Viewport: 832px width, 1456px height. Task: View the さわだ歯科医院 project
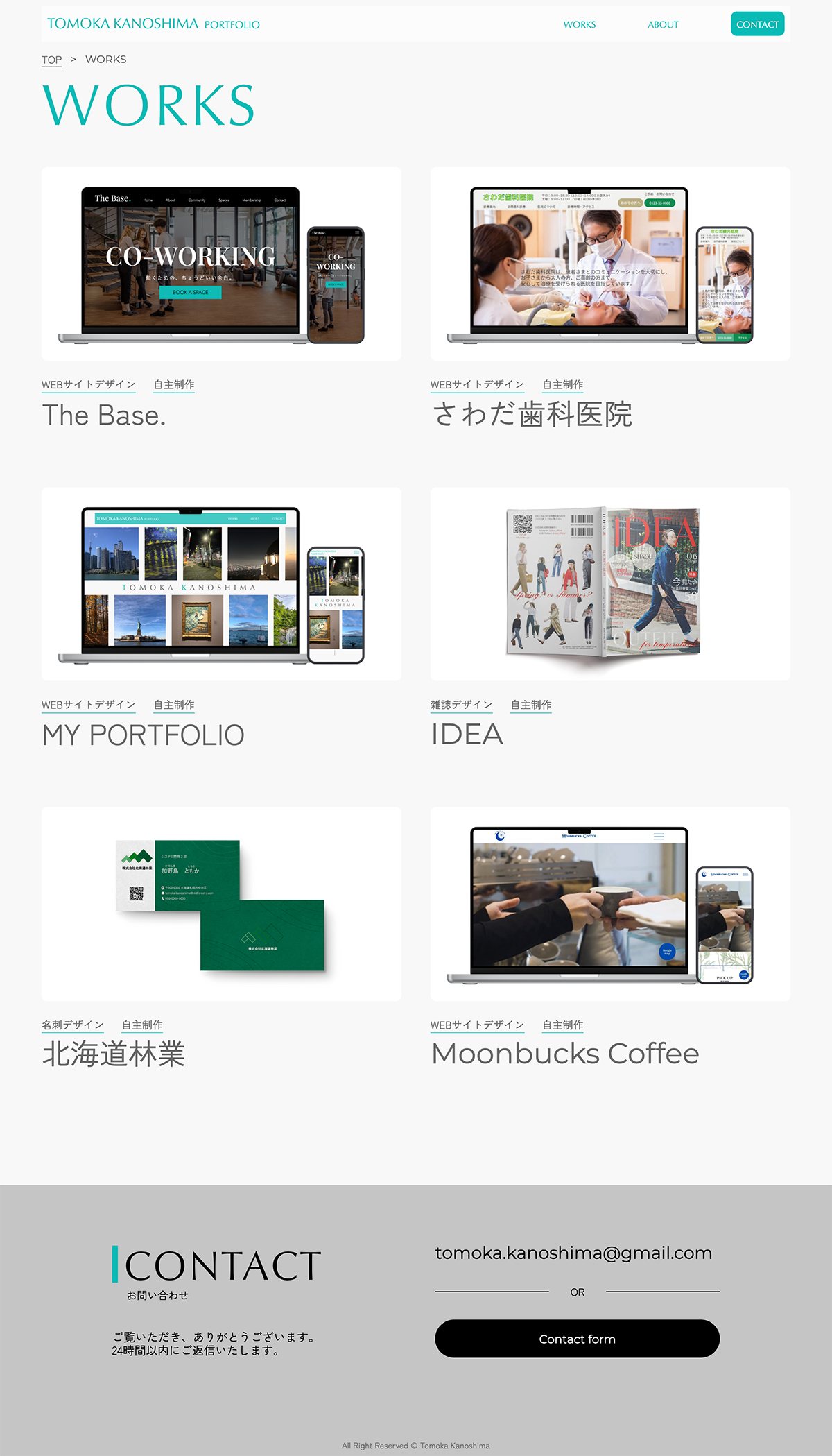point(610,264)
